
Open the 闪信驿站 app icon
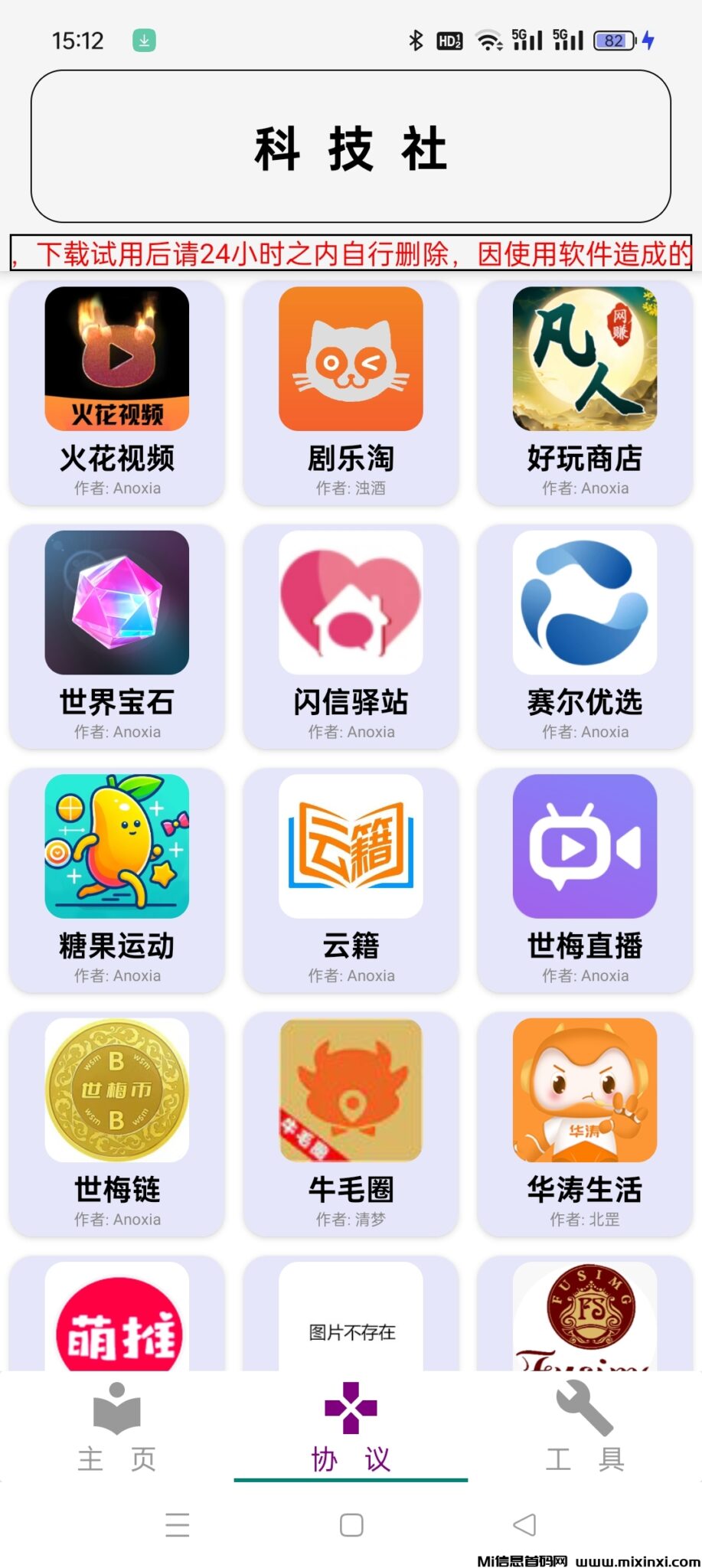[x=350, y=602]
